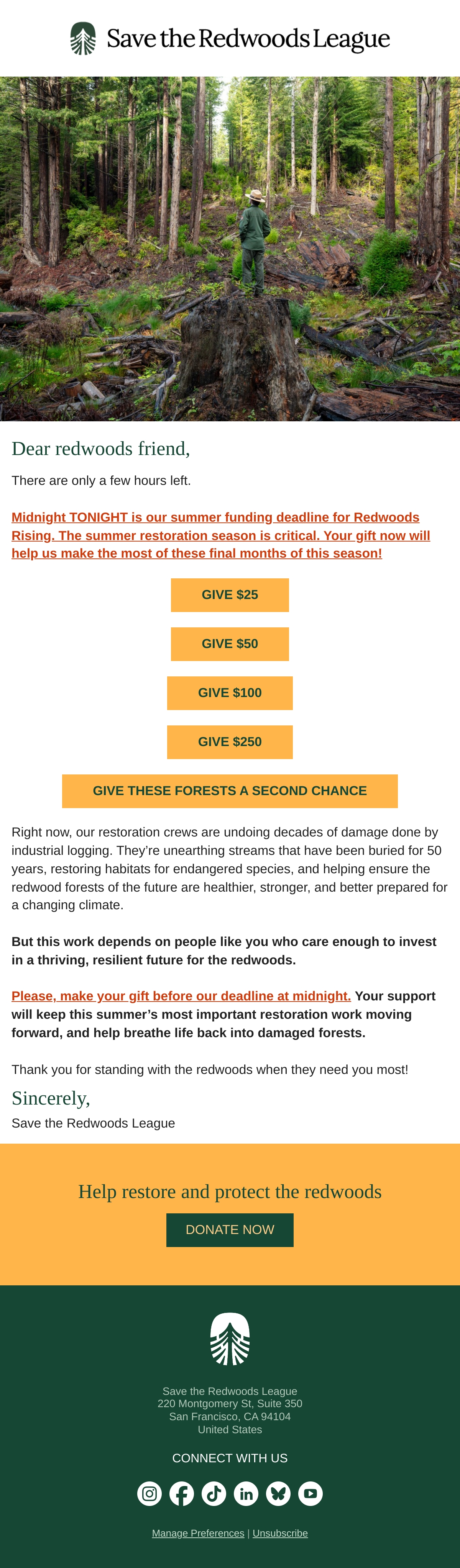
Task: Open the Instagram icon in the footer
Action: (x=149, y=1493)
